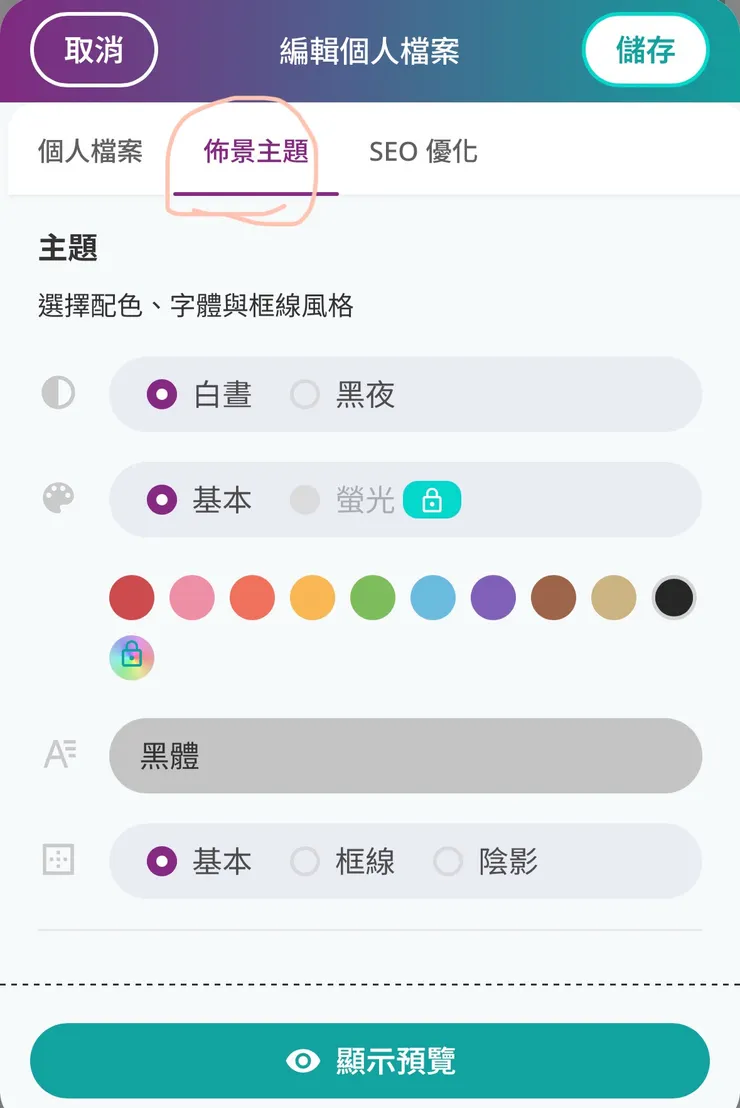Click the font settings icon

tap(58, 755)
